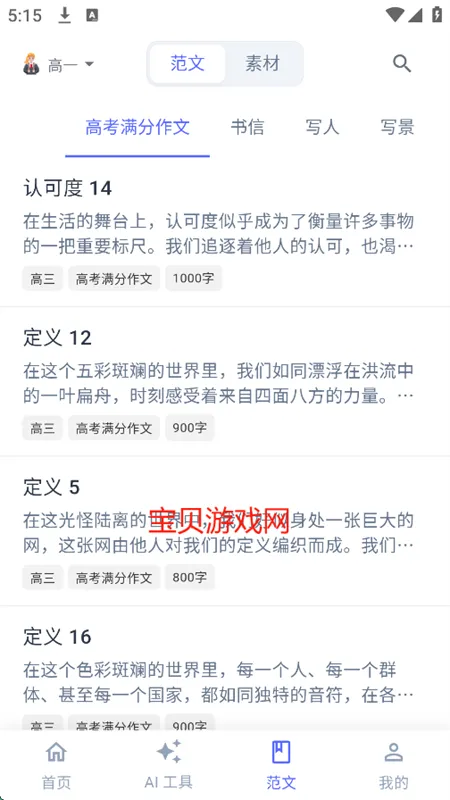Open the search magnifier icon
This screenshot has height=800, width=450.
click(x=402, y=64)
